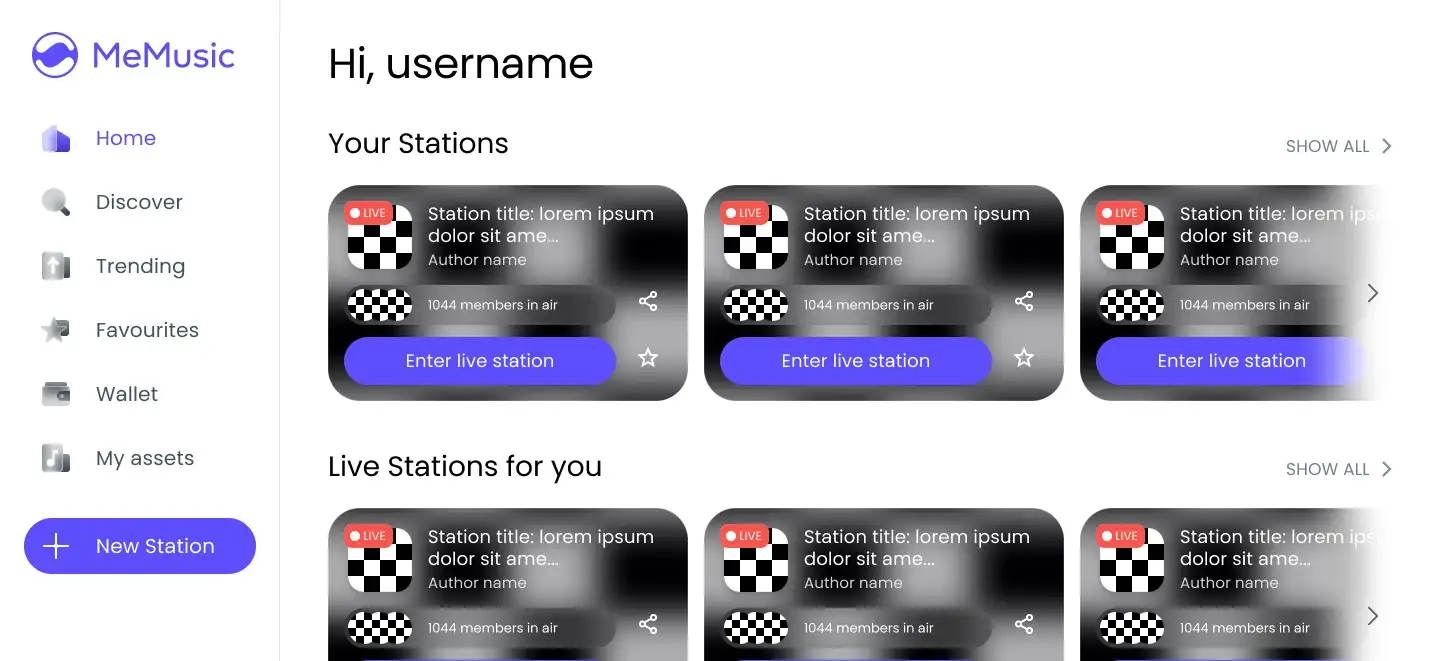Viewport: 1440px width, 661px height.
Task: Open My assets
Action: click(144, 459)
